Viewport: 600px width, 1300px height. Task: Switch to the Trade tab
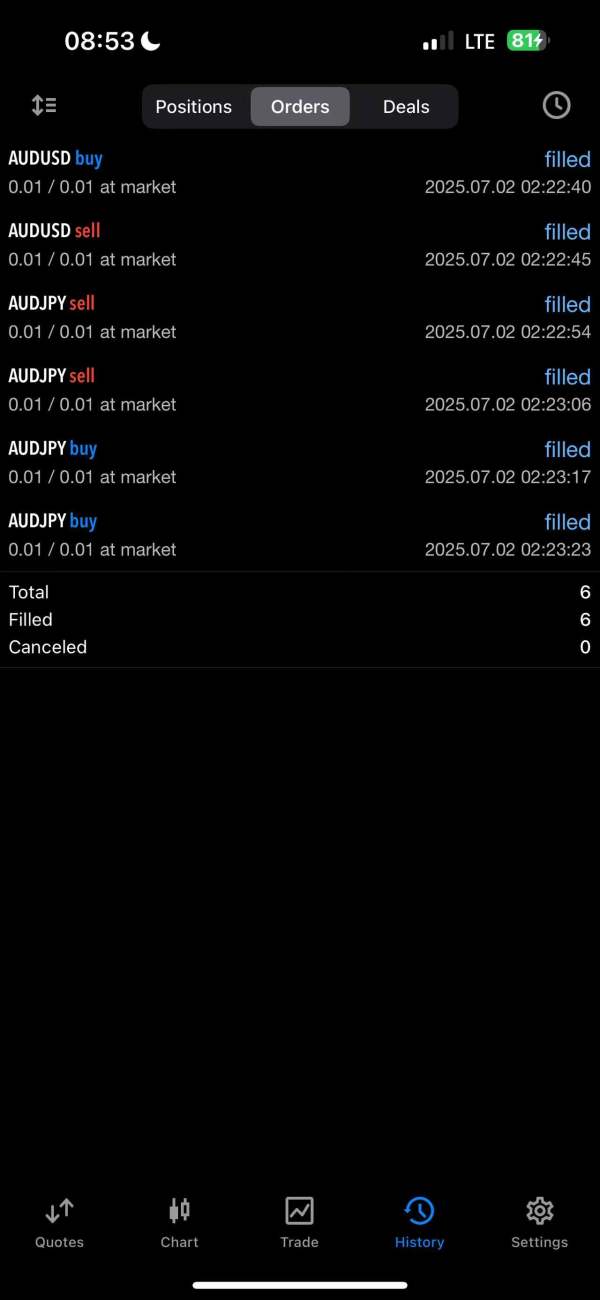pyautogui.click(x=299, y=1222)
